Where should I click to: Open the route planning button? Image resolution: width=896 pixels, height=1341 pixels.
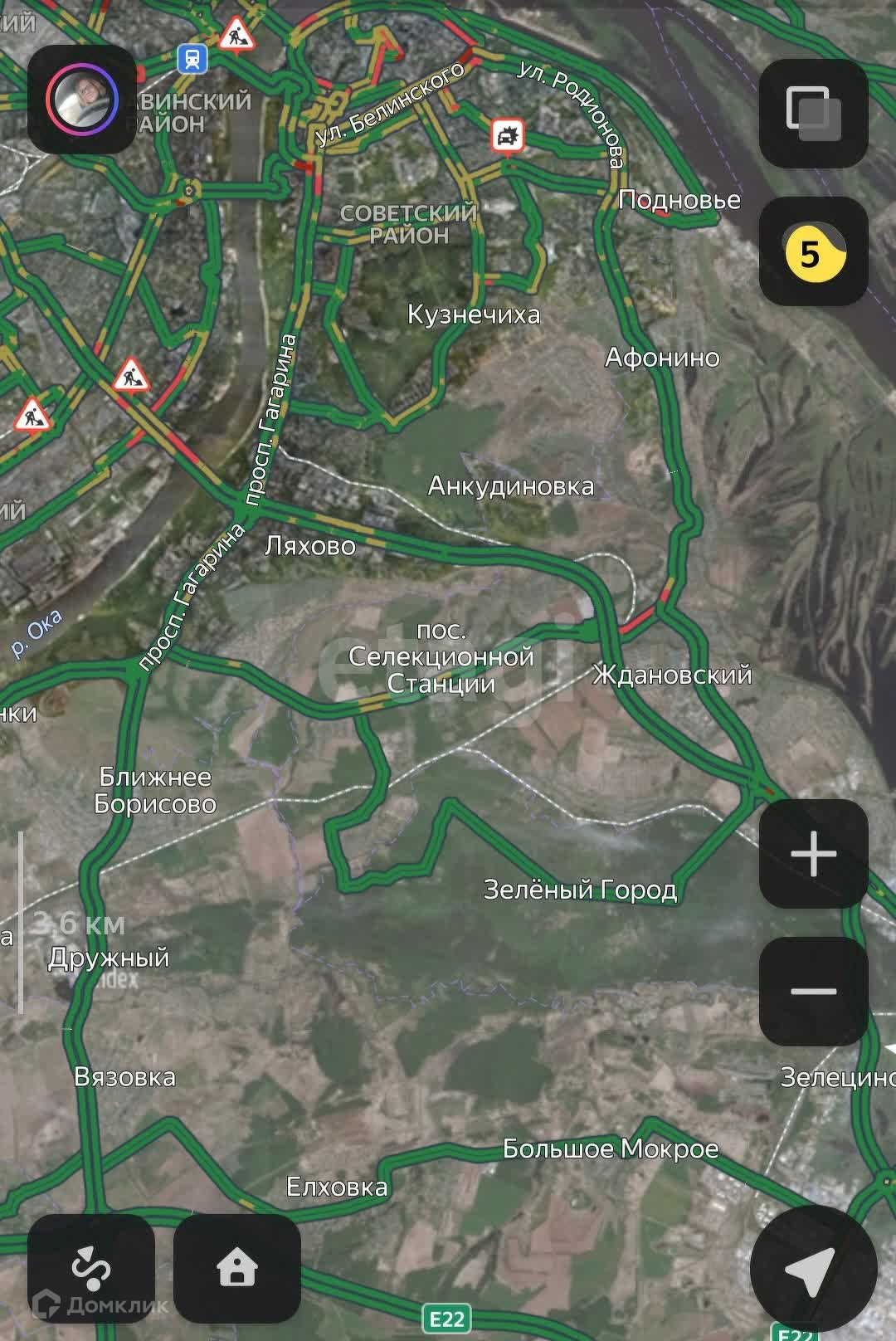click(x=91, y=1268)
